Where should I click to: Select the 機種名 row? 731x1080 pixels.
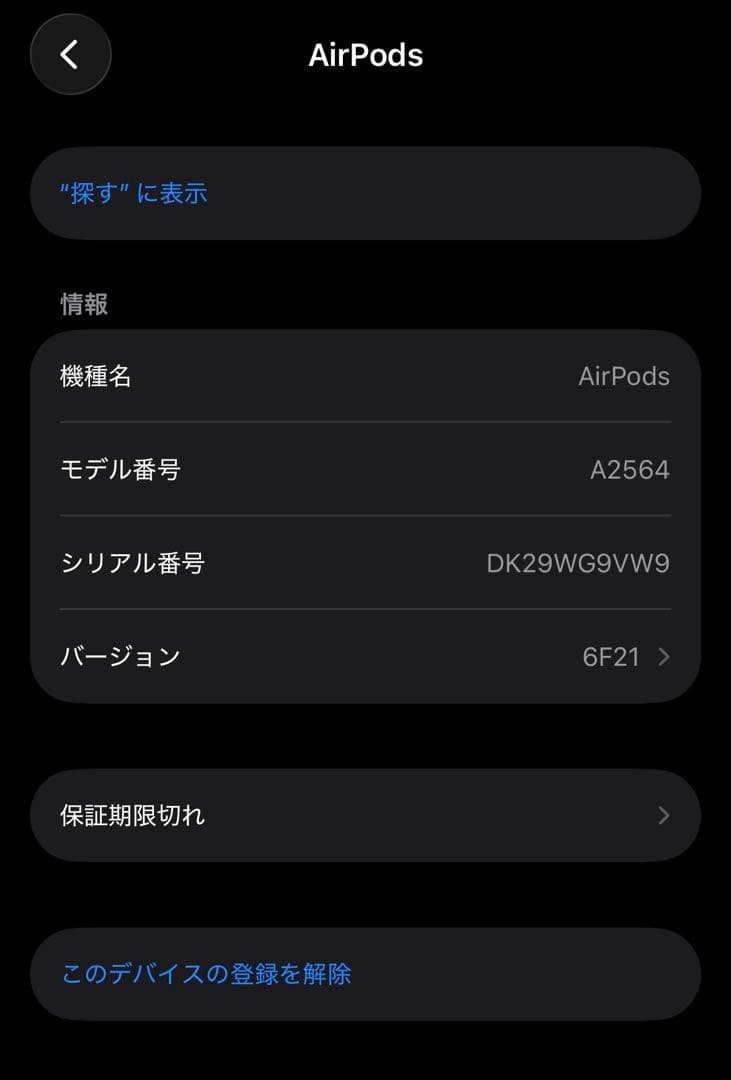[x=365, y=377]
